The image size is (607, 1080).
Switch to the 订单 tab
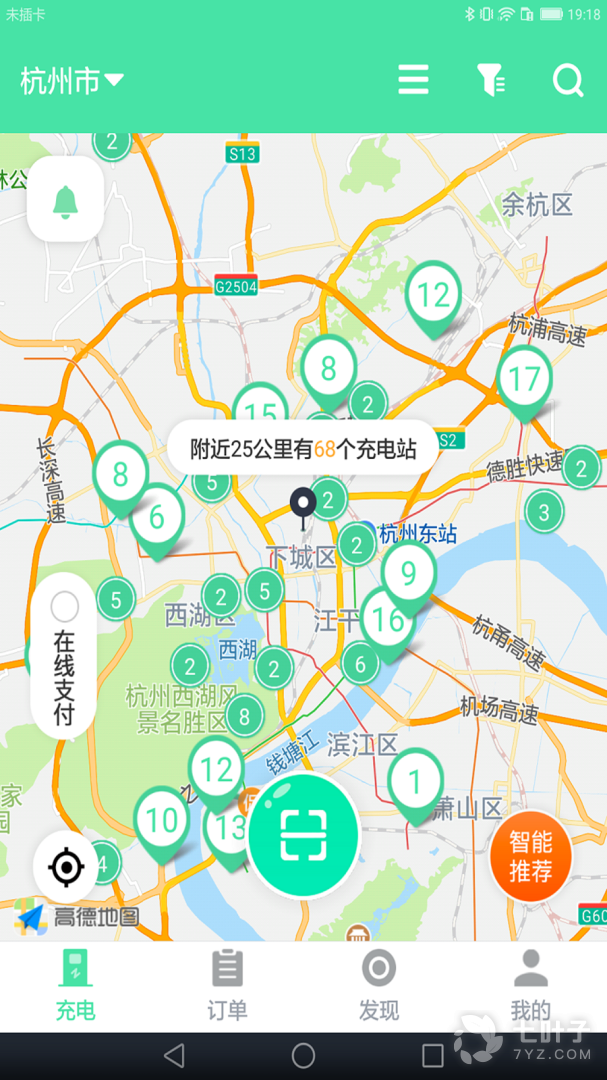(227, 986)
